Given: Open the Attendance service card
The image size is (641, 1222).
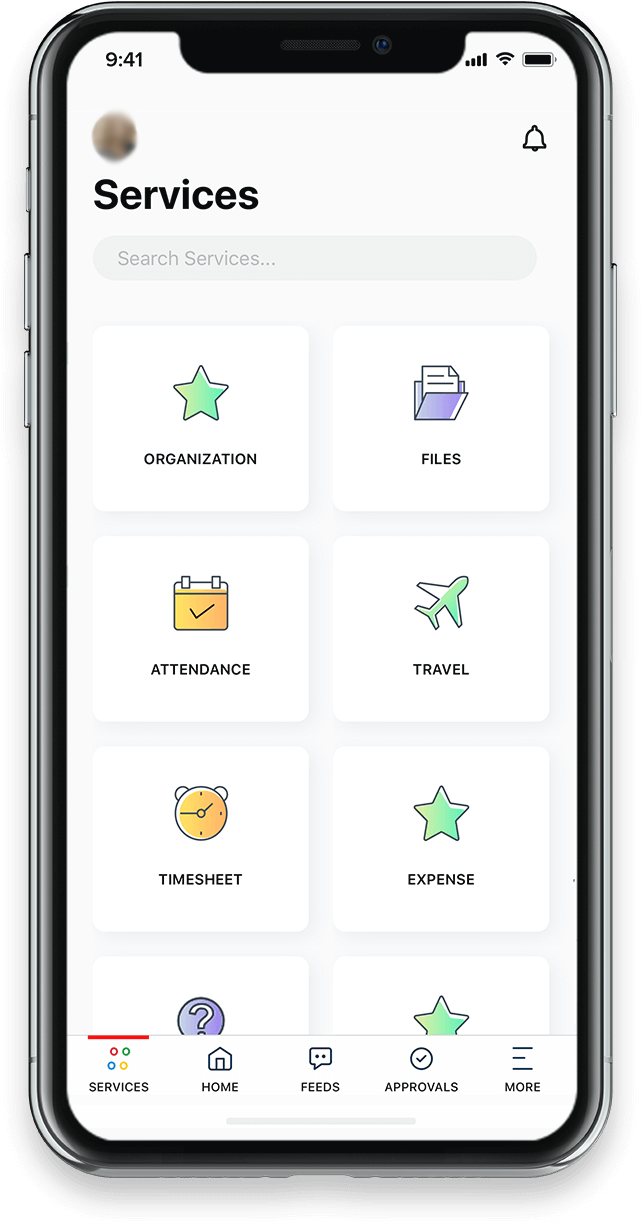Looking at the screenshot, I should [201, 628].
